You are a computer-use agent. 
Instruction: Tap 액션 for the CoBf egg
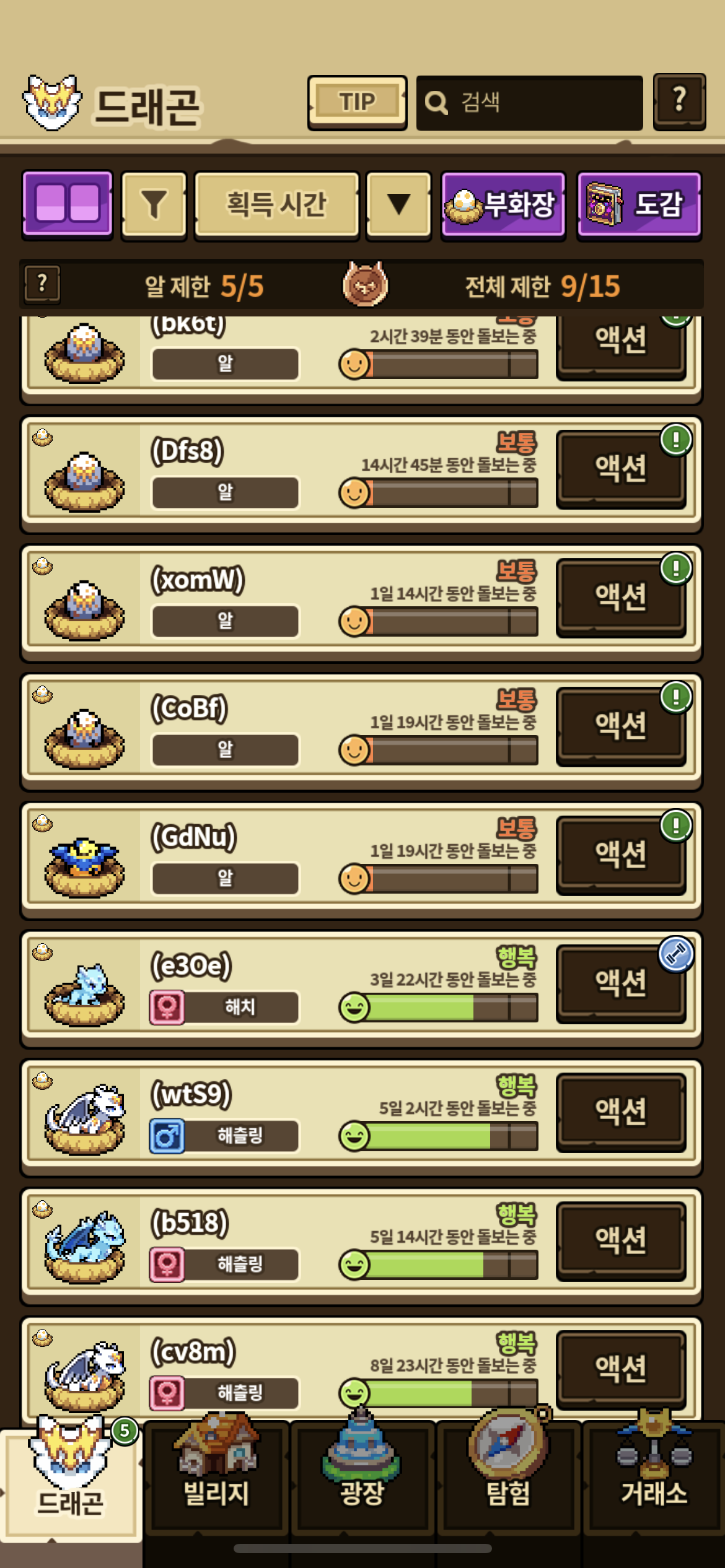[620, 726]
